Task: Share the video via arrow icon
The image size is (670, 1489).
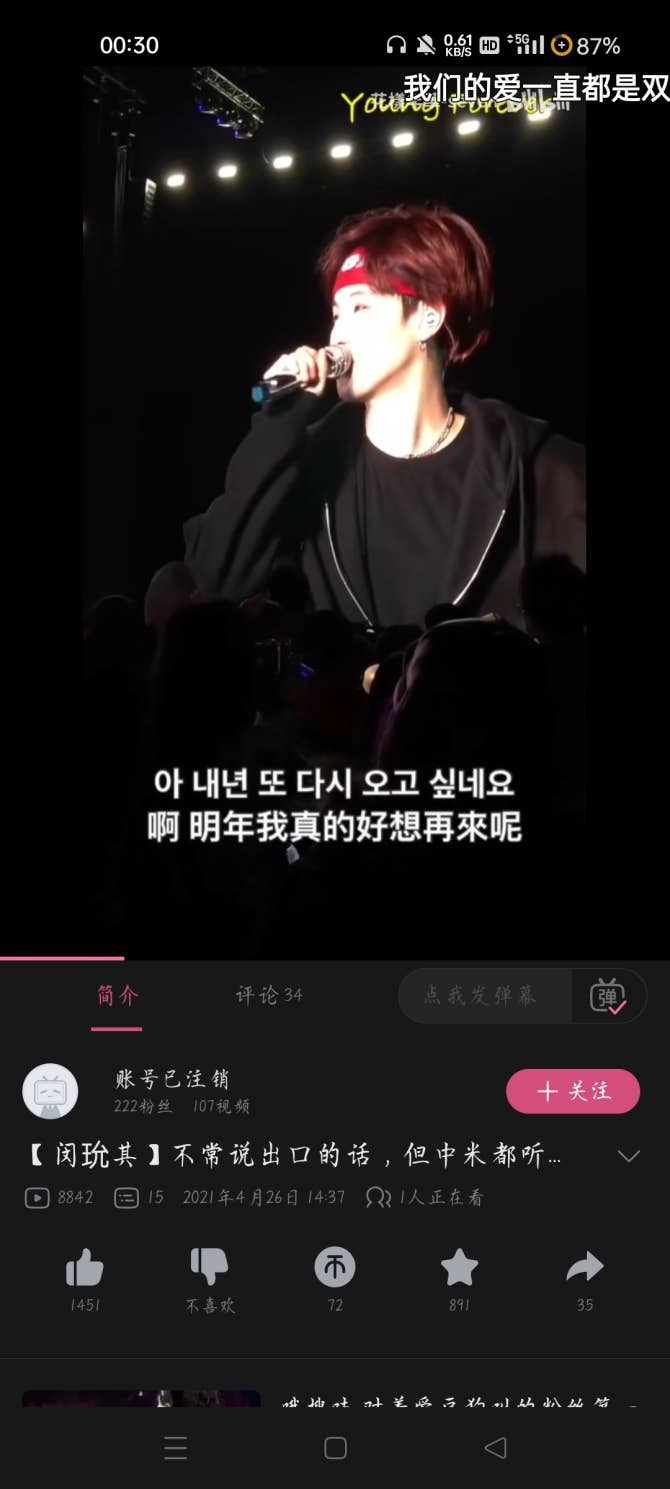Action: click(585, 1268)
